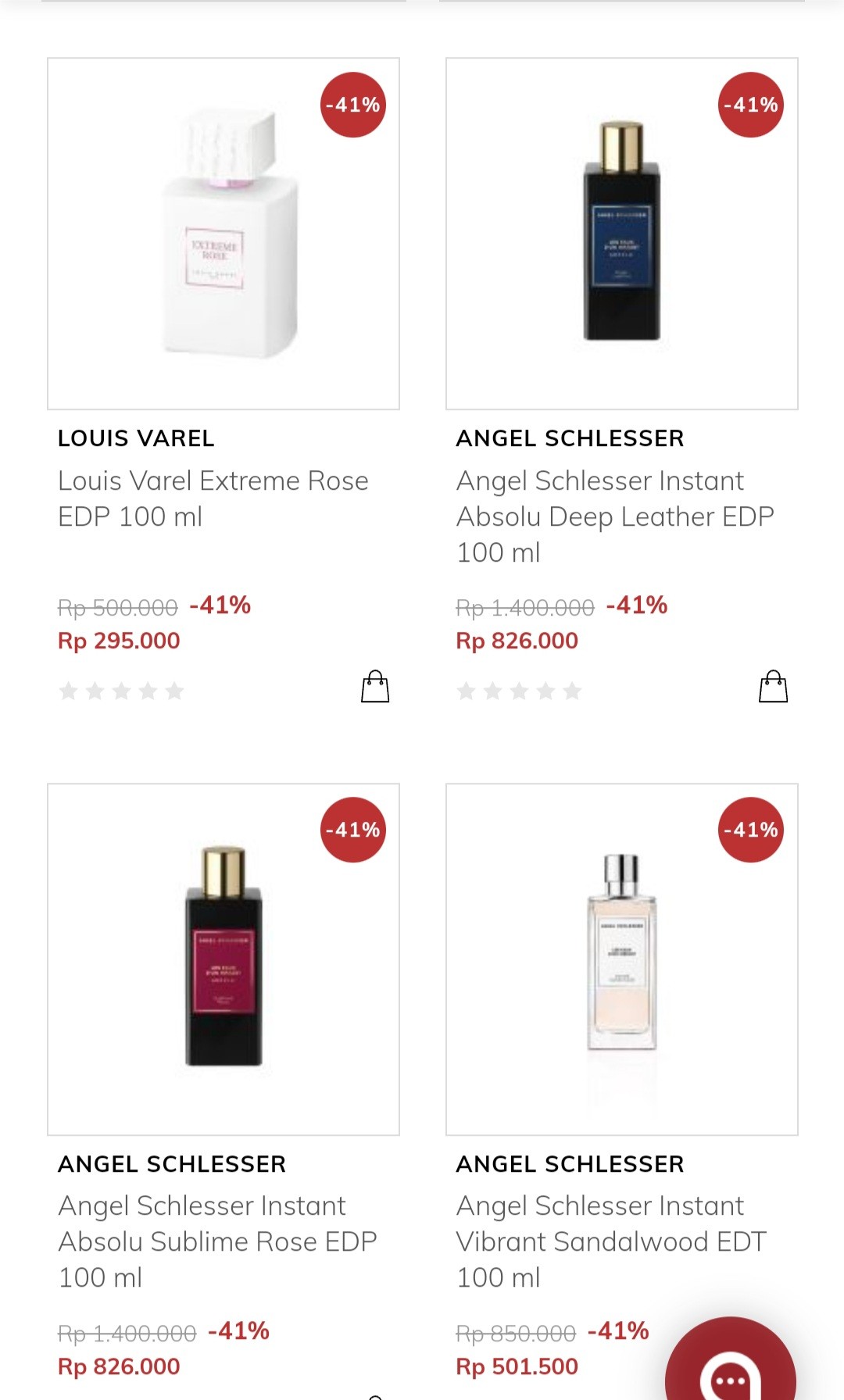
Task: Open Louis Varel Extreme Rose product image
Action: click(224, 234)
